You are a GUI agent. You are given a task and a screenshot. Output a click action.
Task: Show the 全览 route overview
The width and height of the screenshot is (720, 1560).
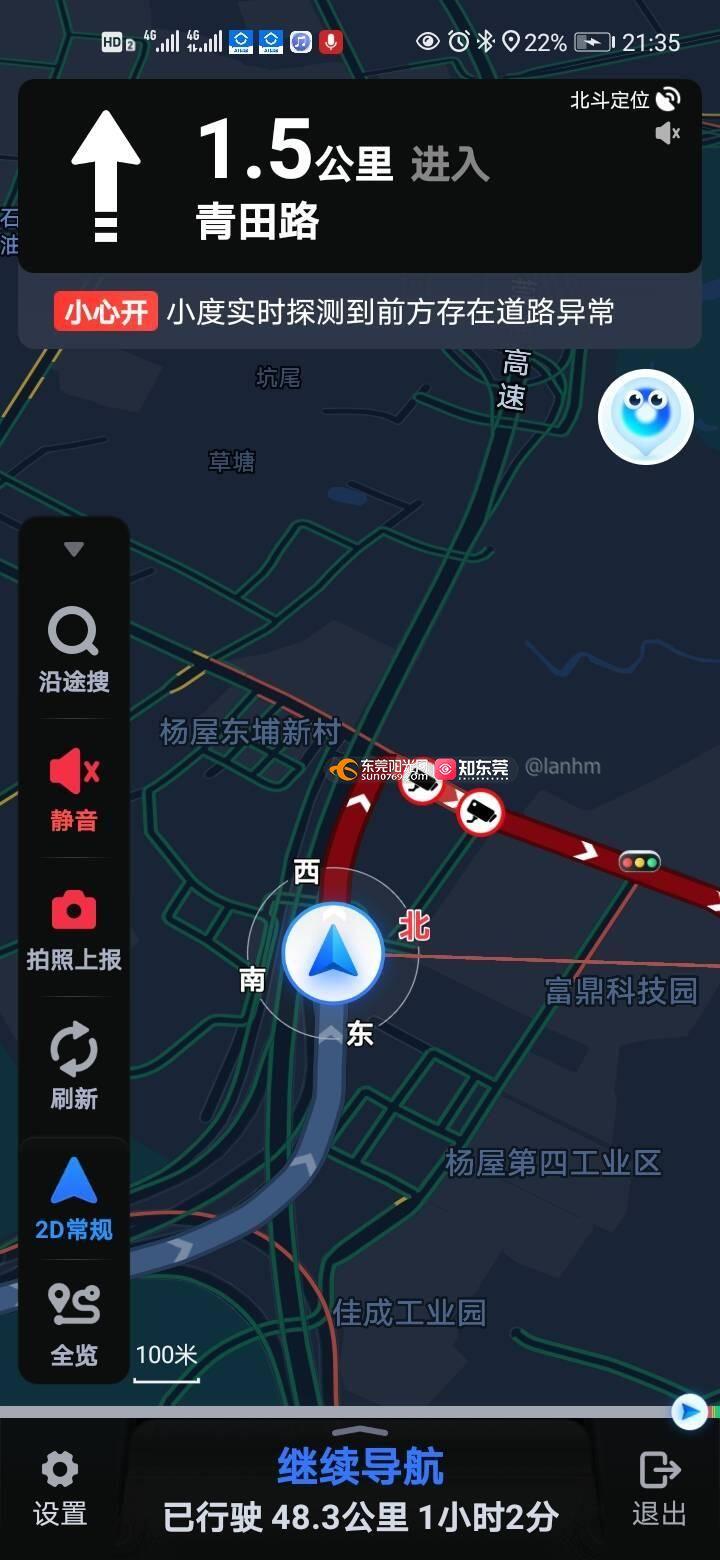74,1322
